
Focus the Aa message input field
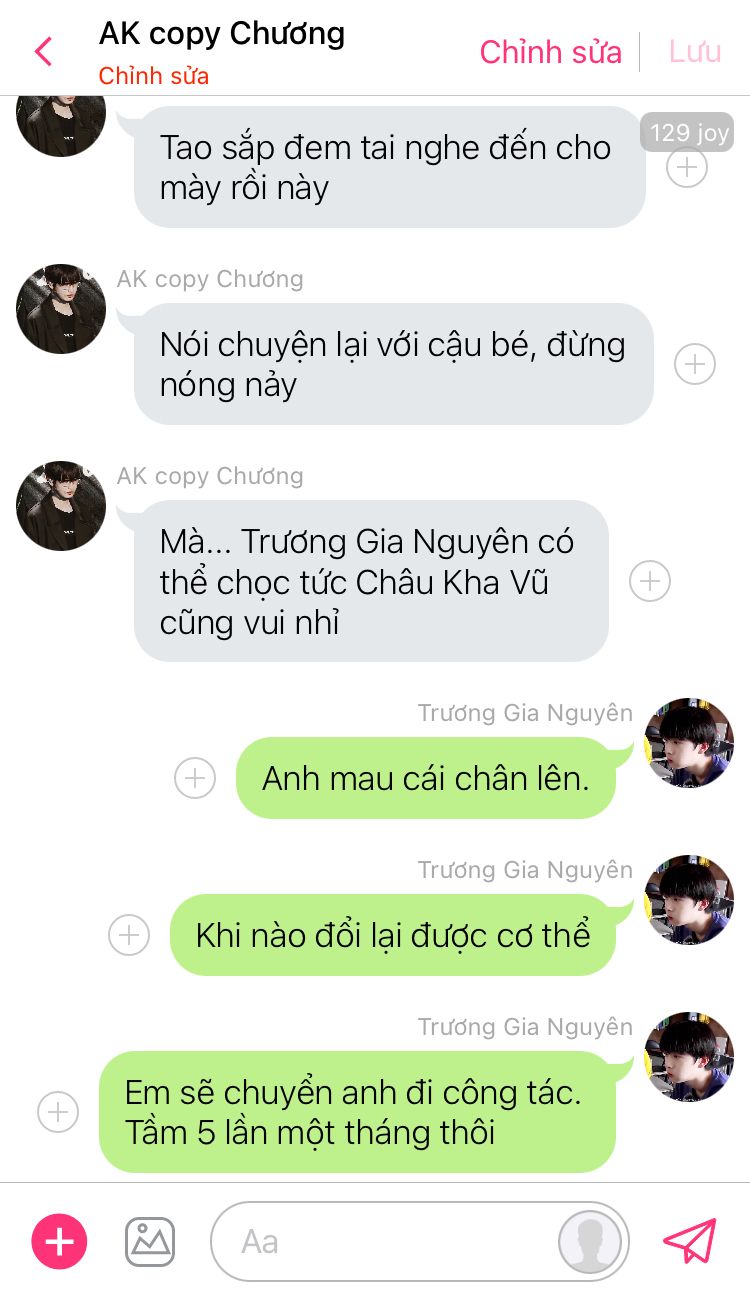(x=380, y=1242)
